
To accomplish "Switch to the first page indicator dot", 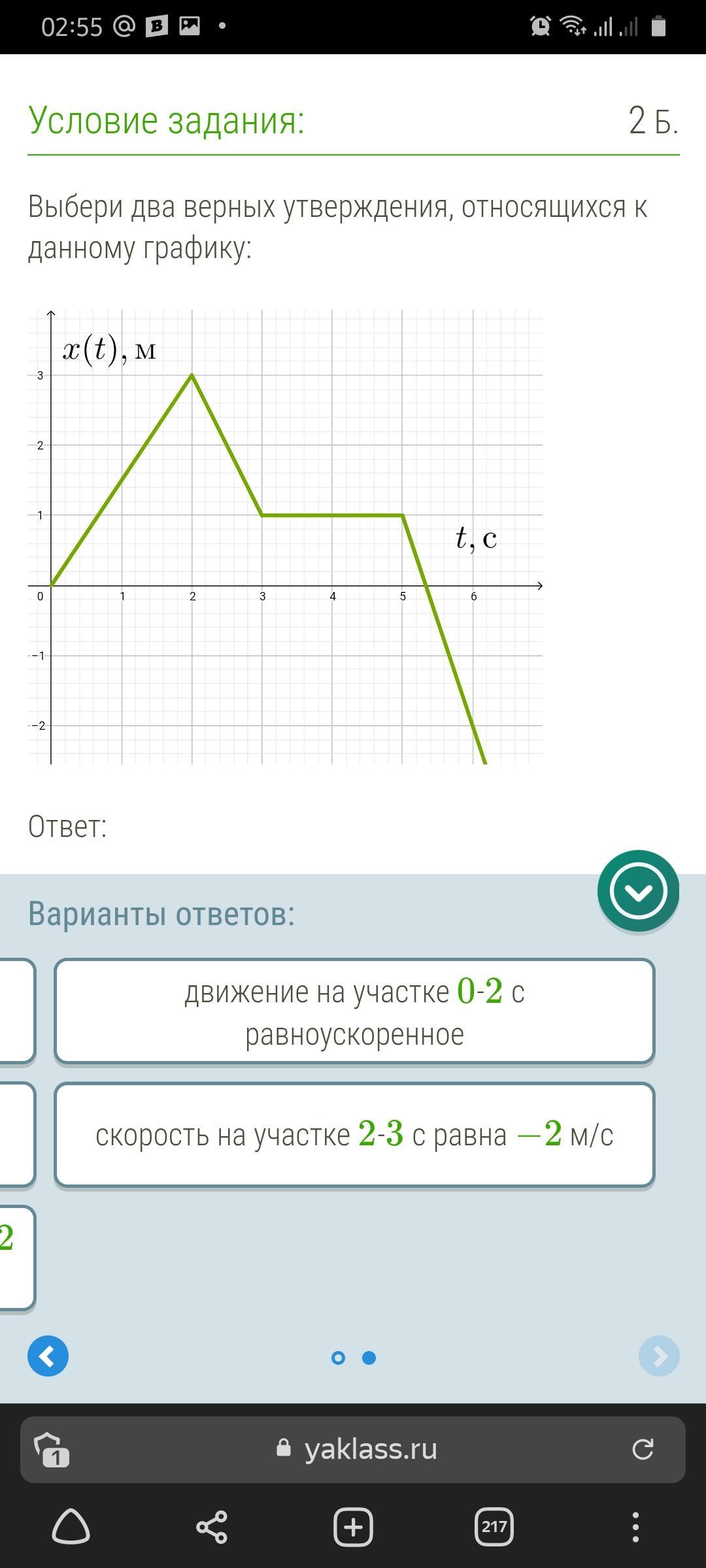I will (338, 1358).
